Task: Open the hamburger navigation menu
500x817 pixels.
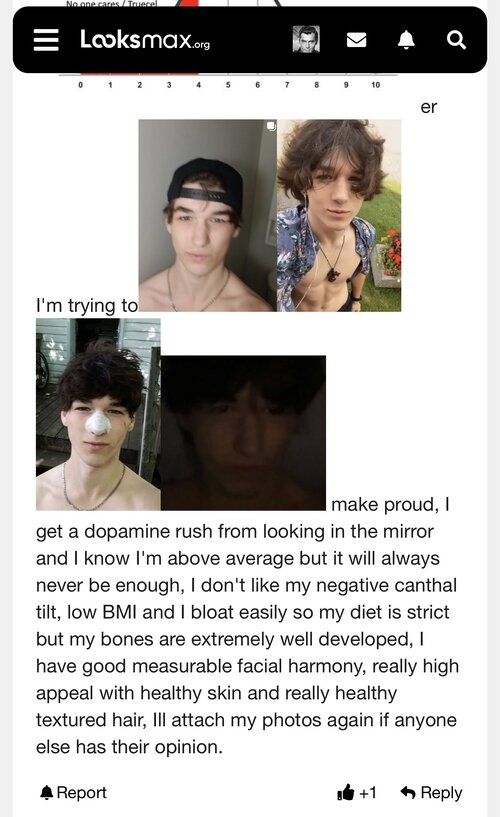Action: point(46,40)
